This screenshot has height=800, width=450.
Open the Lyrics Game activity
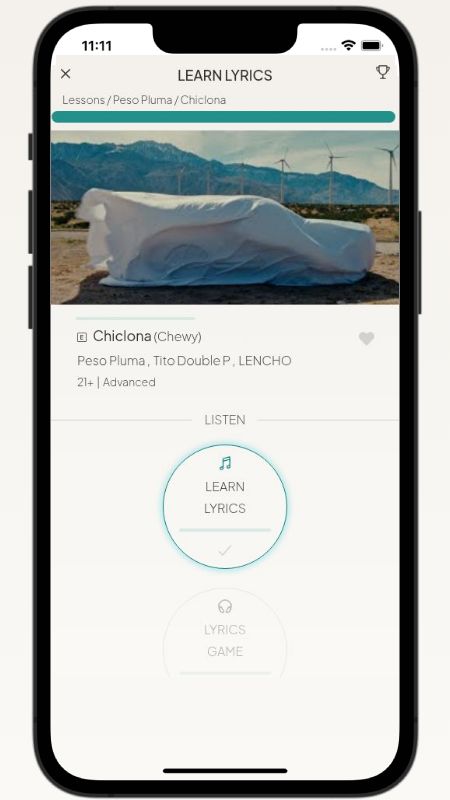click(225, 634)
